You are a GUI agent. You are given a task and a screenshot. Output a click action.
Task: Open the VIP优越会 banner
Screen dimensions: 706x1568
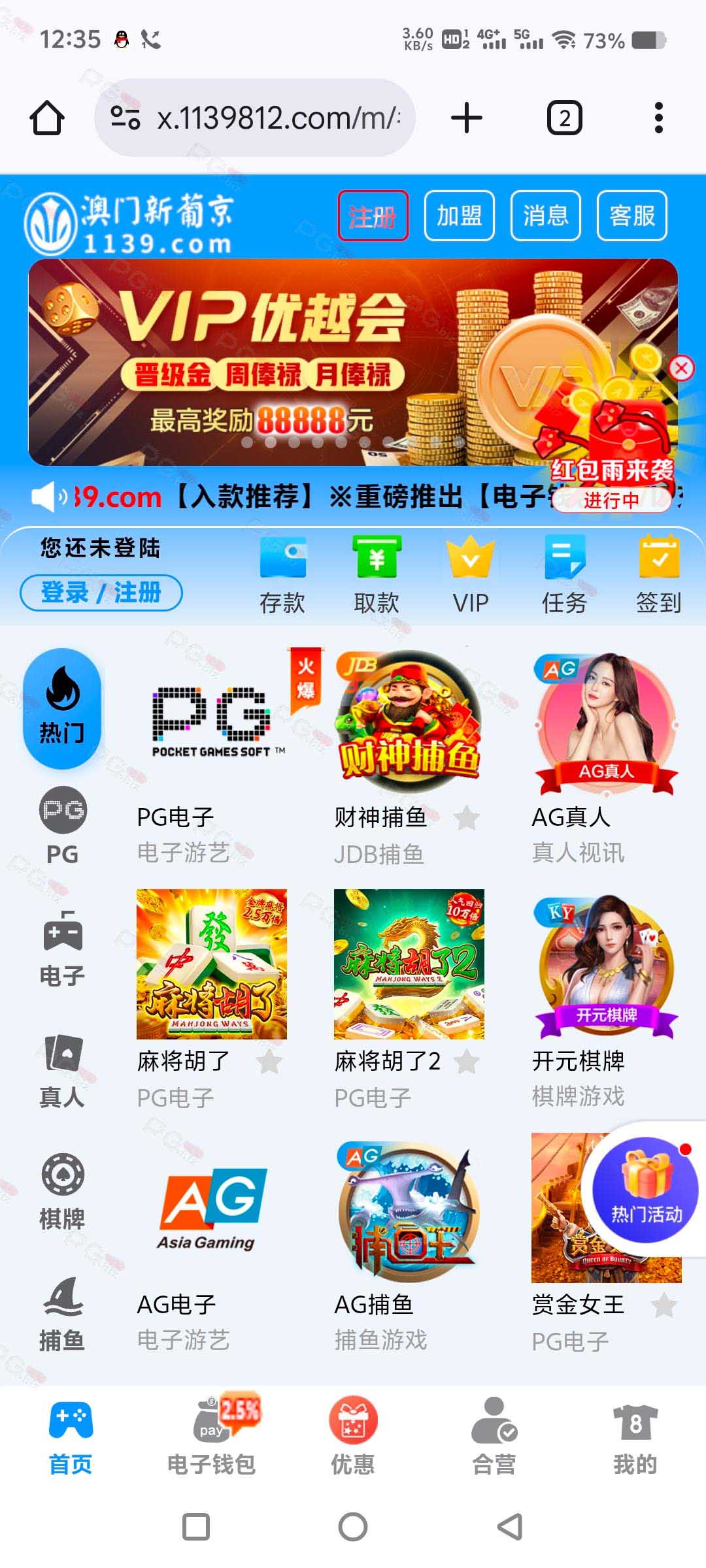point(353,362)
